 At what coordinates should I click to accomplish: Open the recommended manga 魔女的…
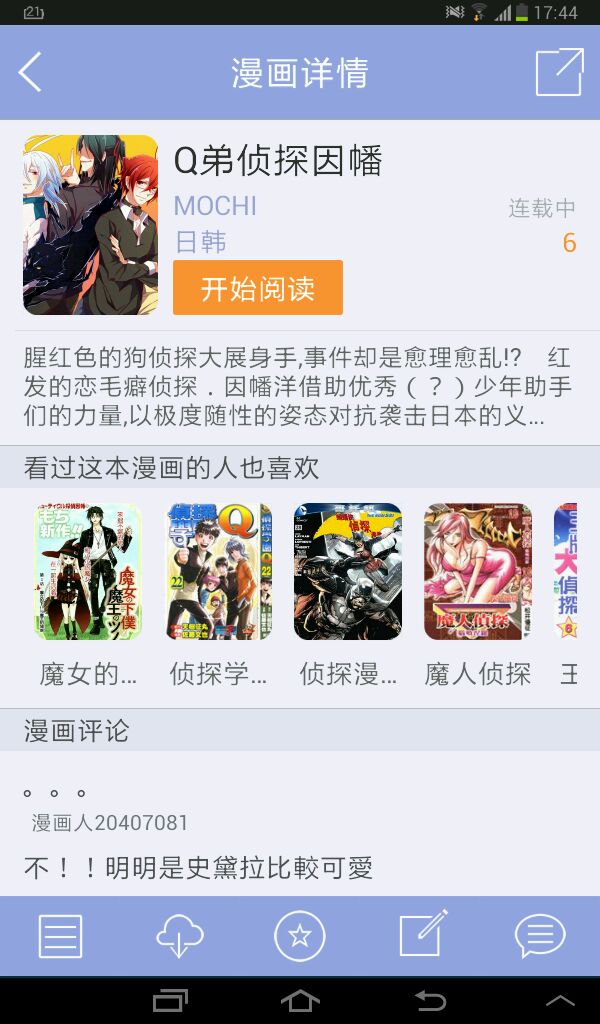pos(88,572)
